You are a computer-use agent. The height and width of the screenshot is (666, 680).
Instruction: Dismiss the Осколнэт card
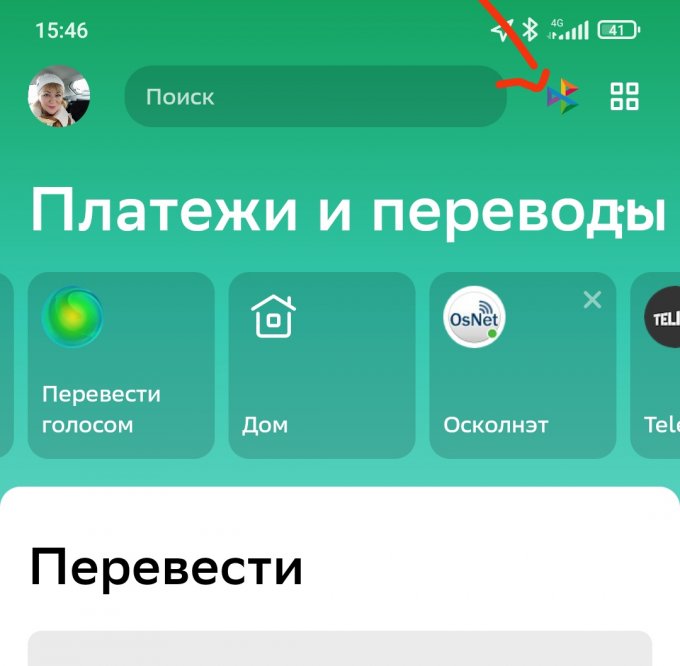click(592, 300)
